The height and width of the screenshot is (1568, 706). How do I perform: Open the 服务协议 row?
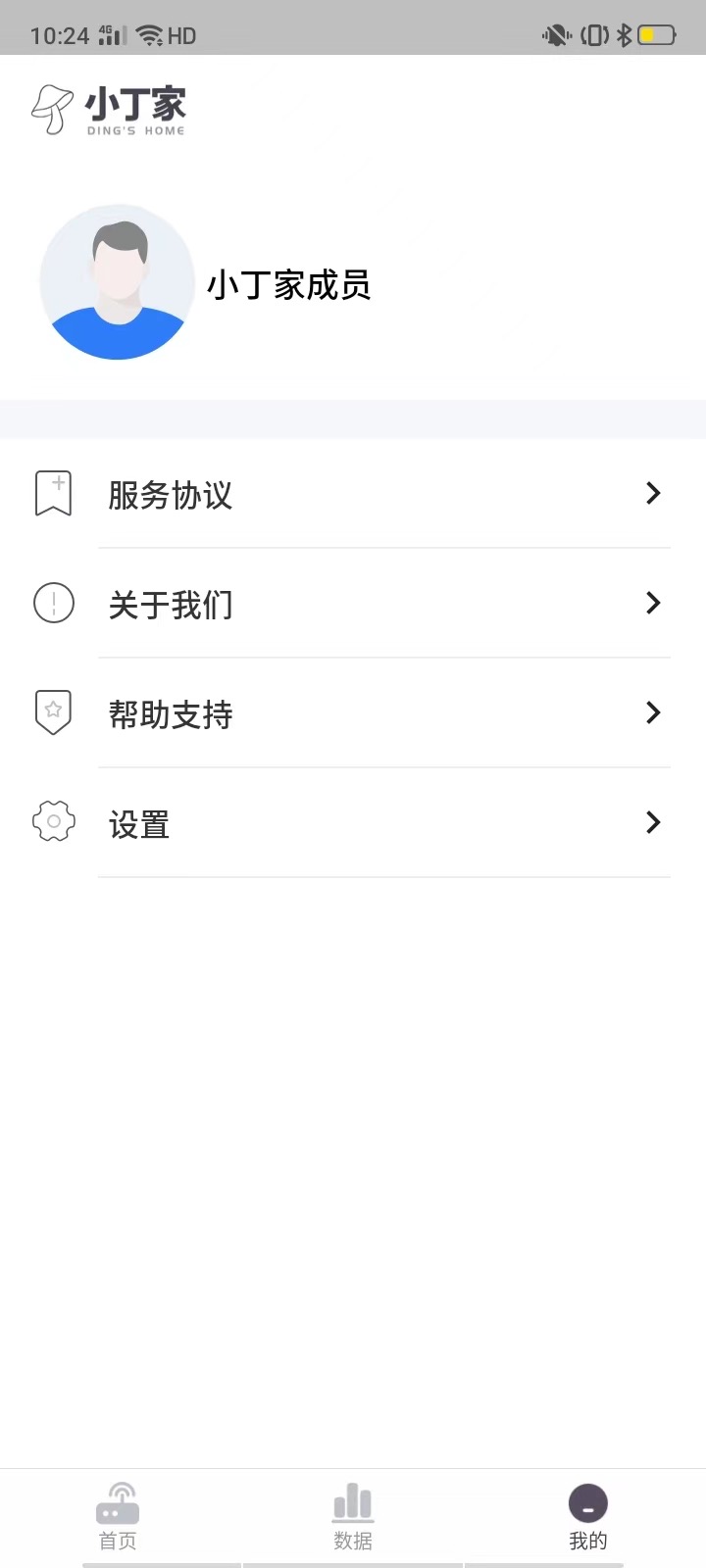point(353,494)
